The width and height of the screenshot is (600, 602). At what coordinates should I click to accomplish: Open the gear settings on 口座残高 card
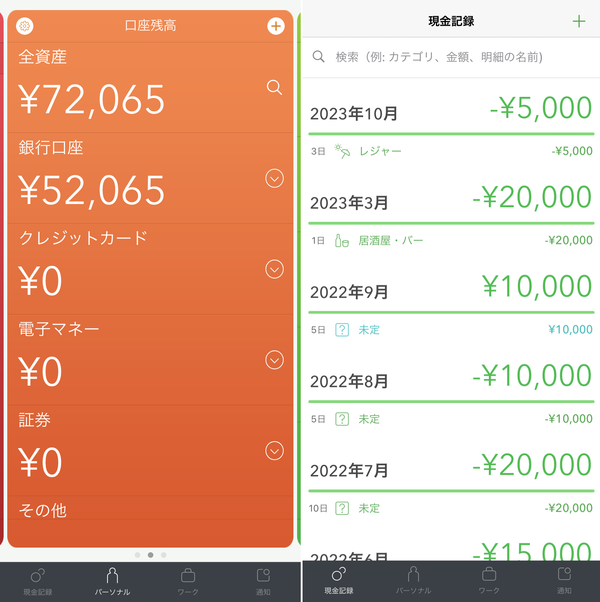coord(25,26)
